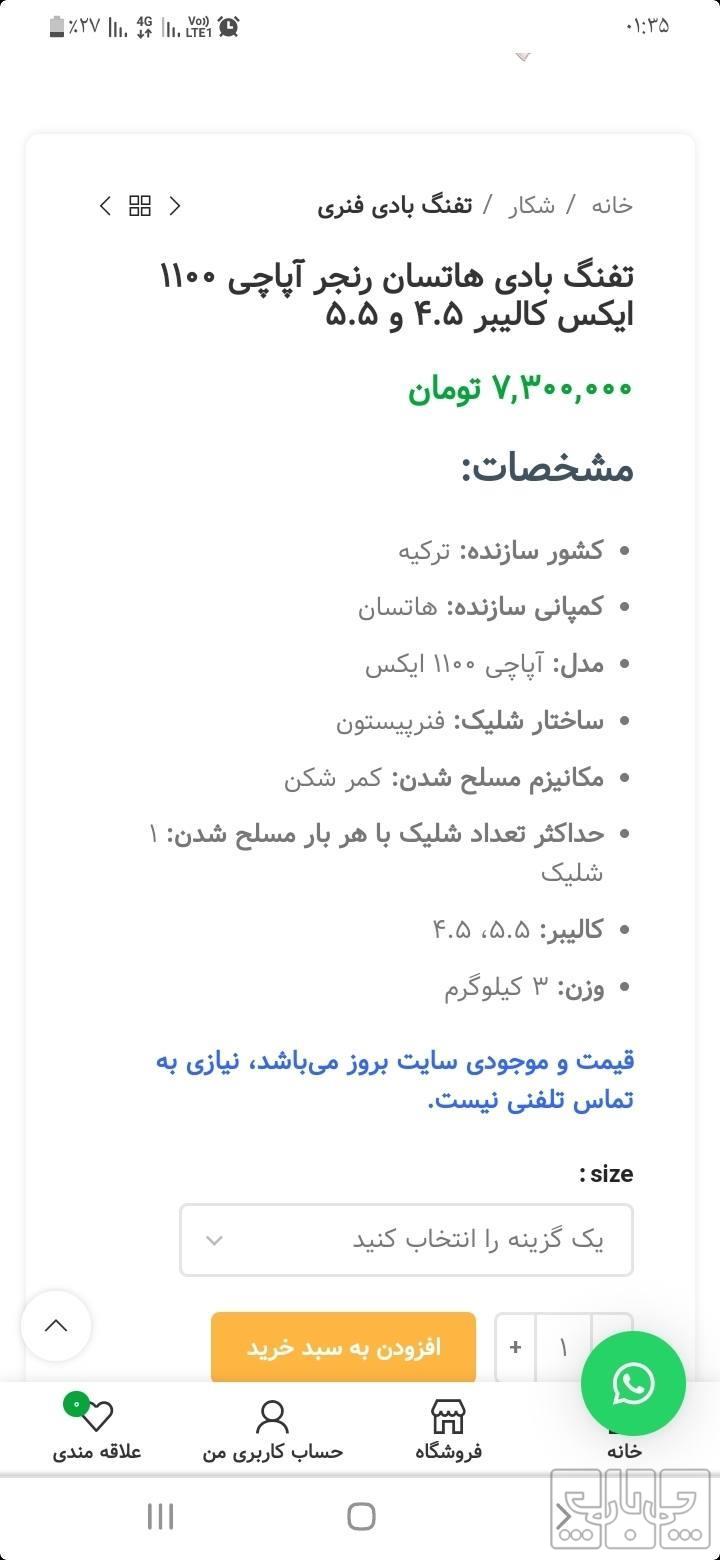Image resolution: width=720 pixels, height=1560 pixels.
Task: Open حساب کاربری من tab
Action: coord(272,1430)
